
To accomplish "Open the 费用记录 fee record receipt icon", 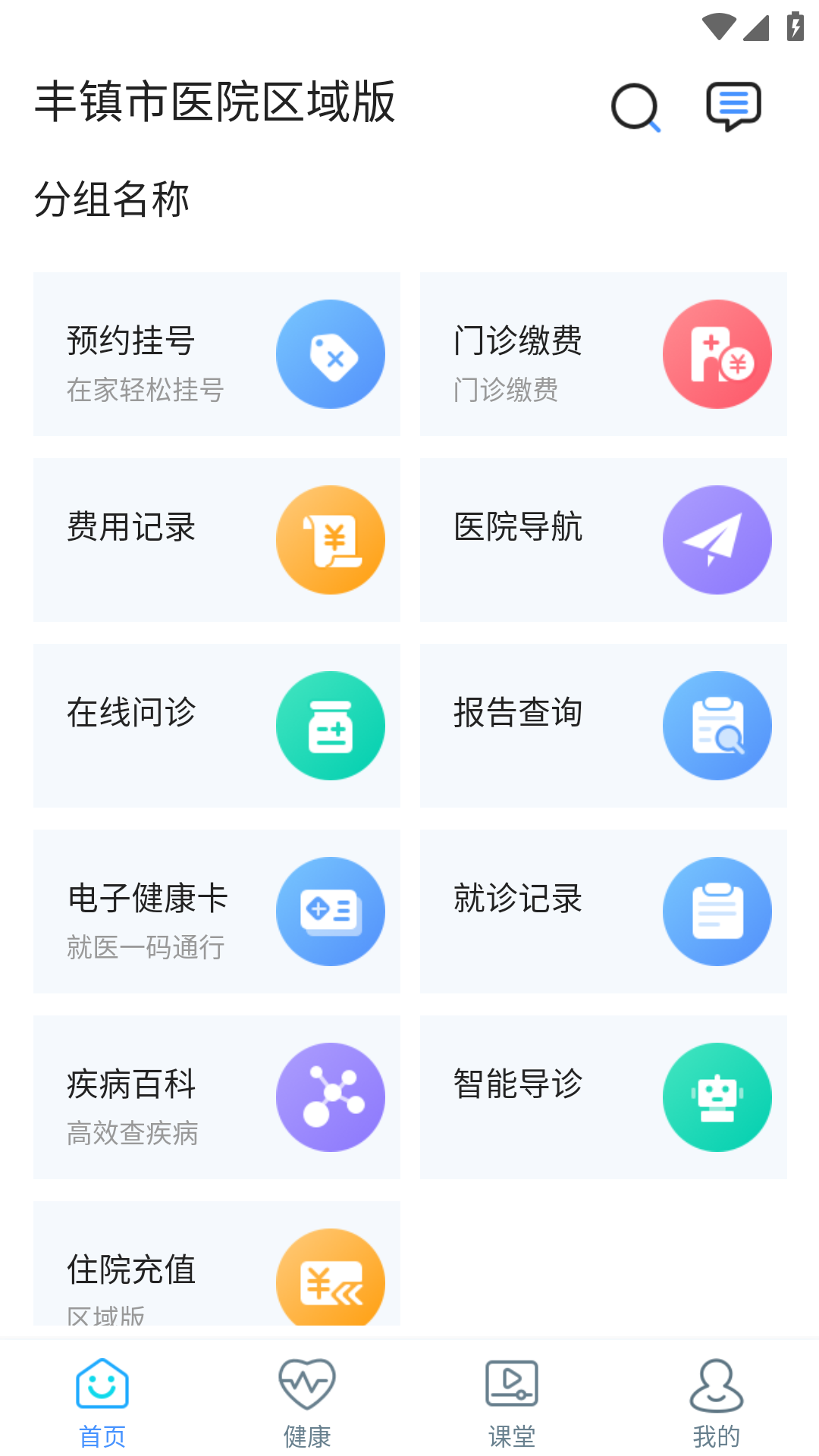I will coord(331,539).
